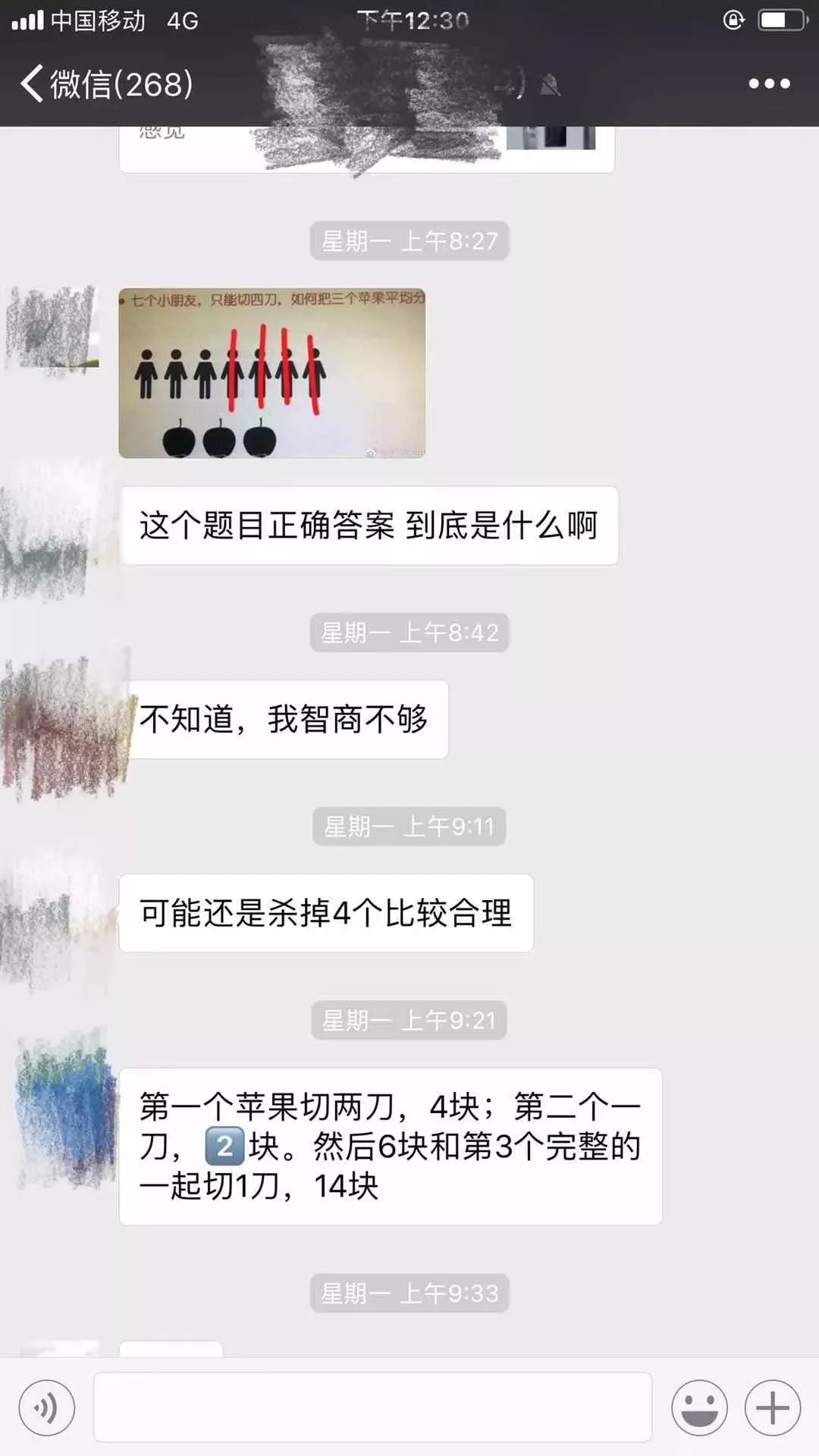Open the apple puzzle image

pyautogui.click(x=271, y=373)
